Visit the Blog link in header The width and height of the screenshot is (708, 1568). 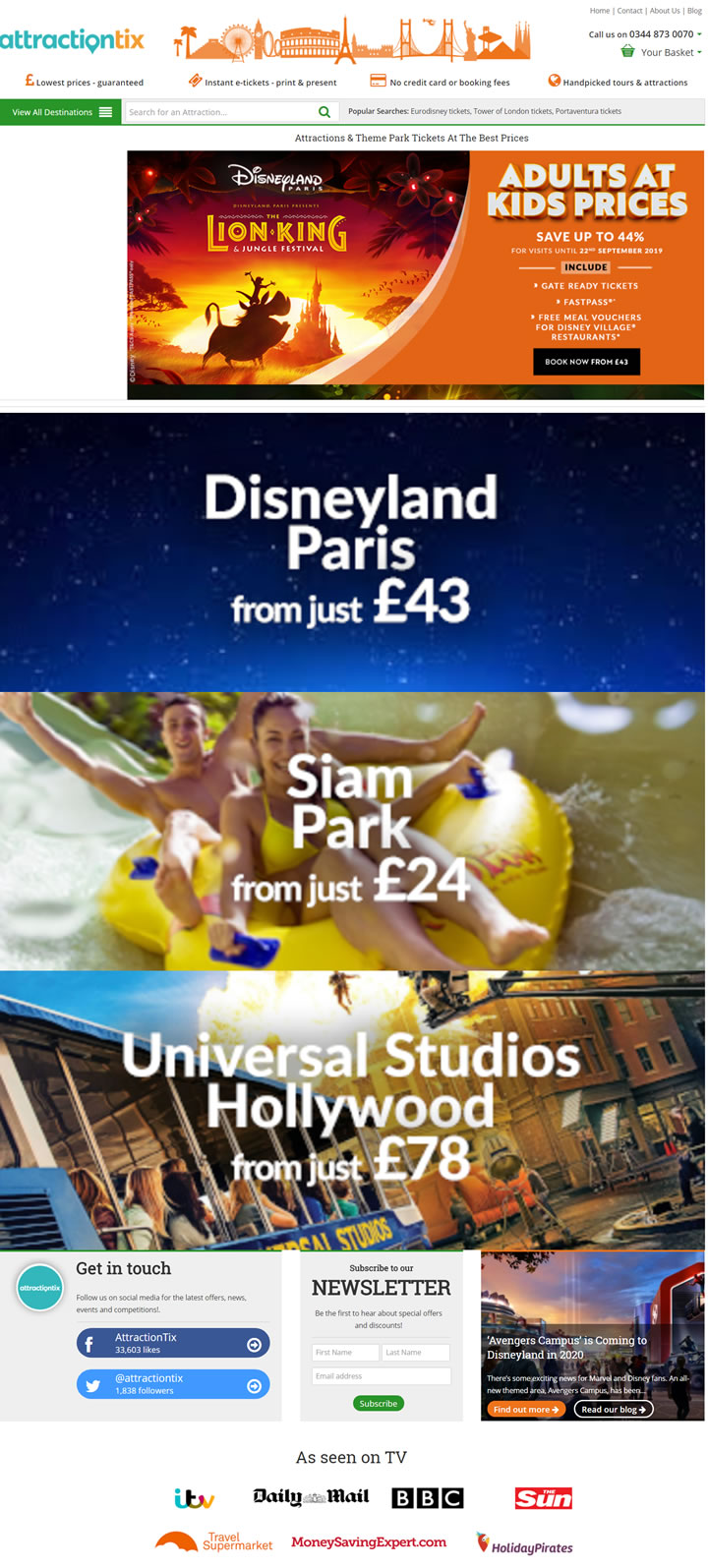tap(694, 11)
